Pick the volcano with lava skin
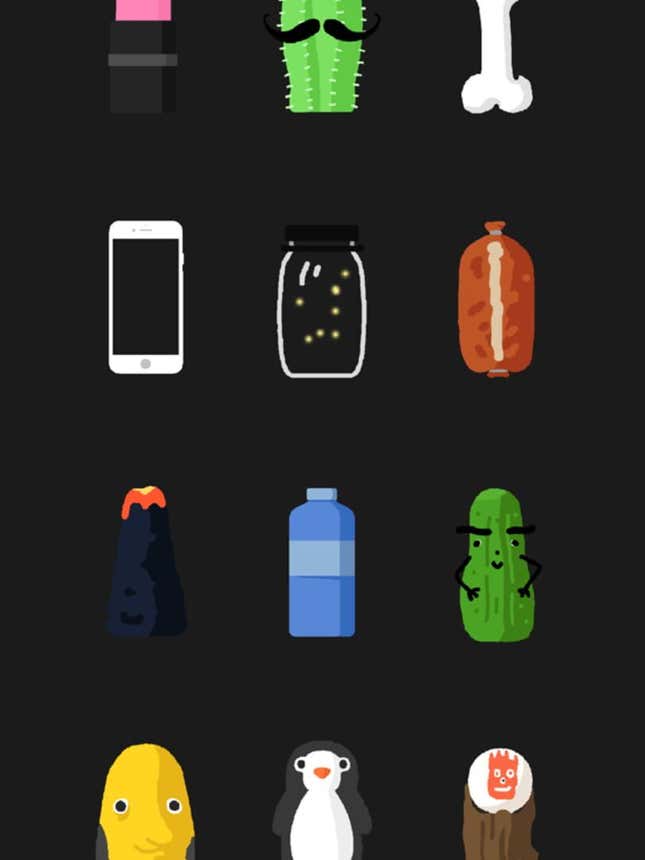This screenshot has width=645, height=860. click(146, 565)
